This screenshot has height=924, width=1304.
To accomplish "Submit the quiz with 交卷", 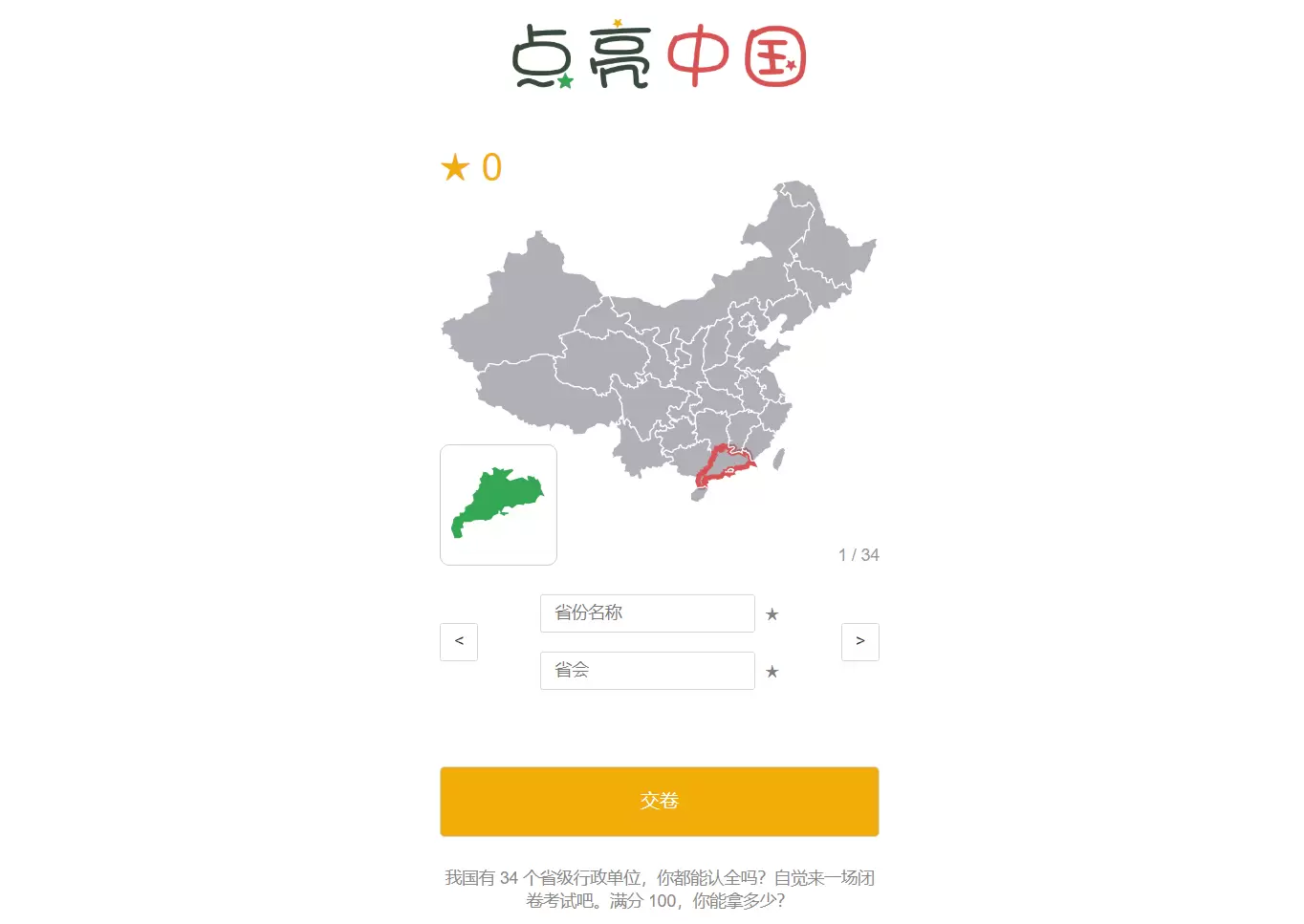I will click(x=659, y=801).
